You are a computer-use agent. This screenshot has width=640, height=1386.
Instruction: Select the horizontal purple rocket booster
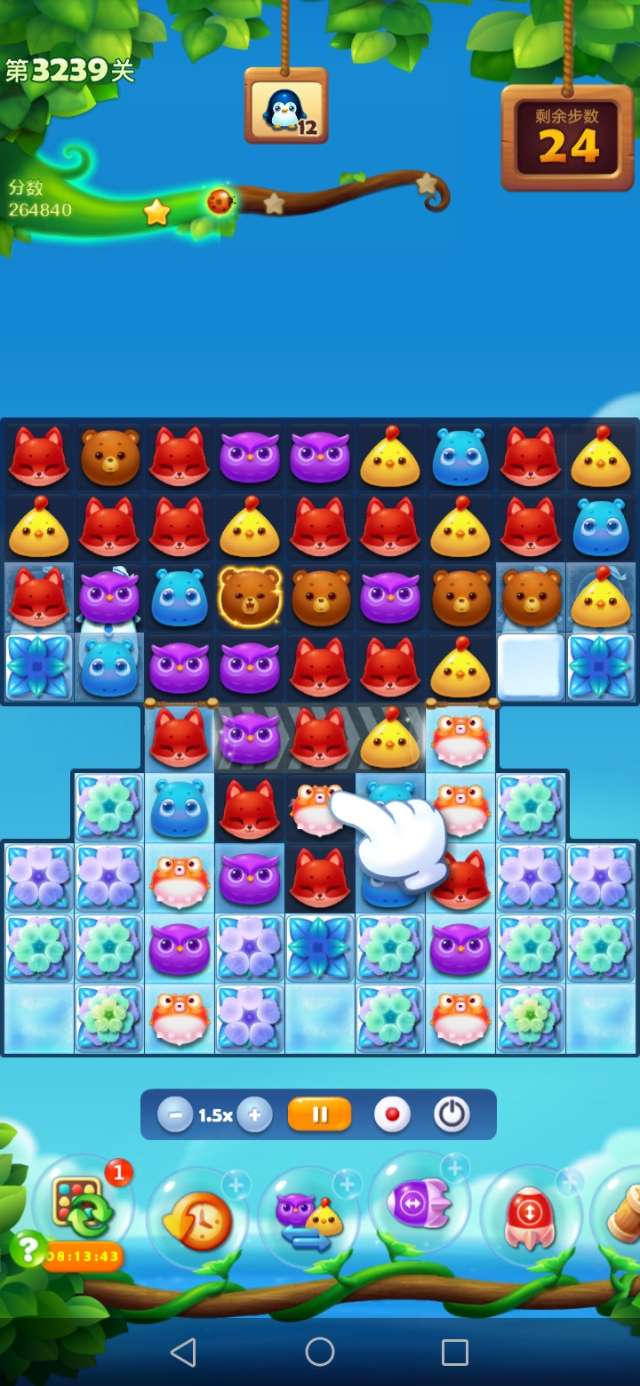tap(420, 1205)
